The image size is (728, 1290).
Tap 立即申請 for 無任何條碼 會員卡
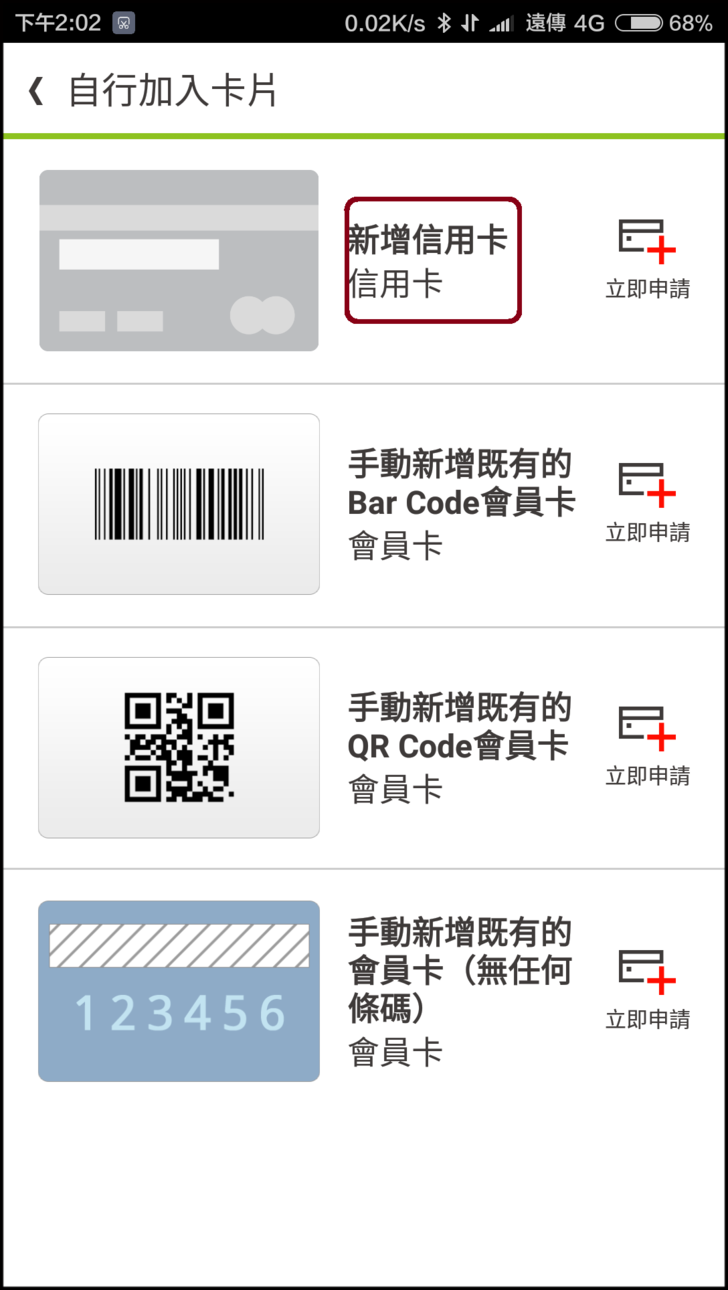coord(647,990)
